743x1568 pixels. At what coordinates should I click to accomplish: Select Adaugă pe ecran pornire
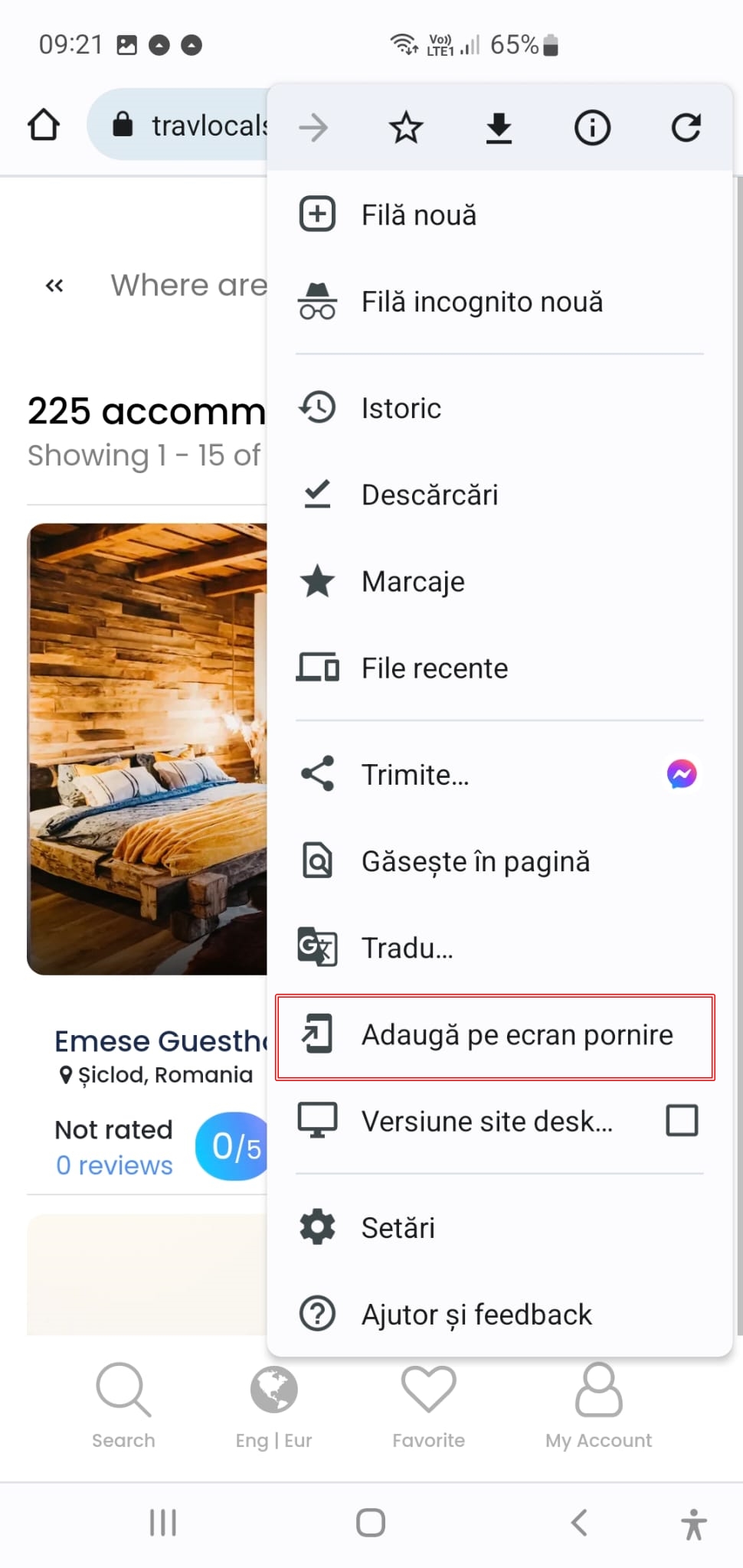pyautogui.click(x=496, y=1037)
